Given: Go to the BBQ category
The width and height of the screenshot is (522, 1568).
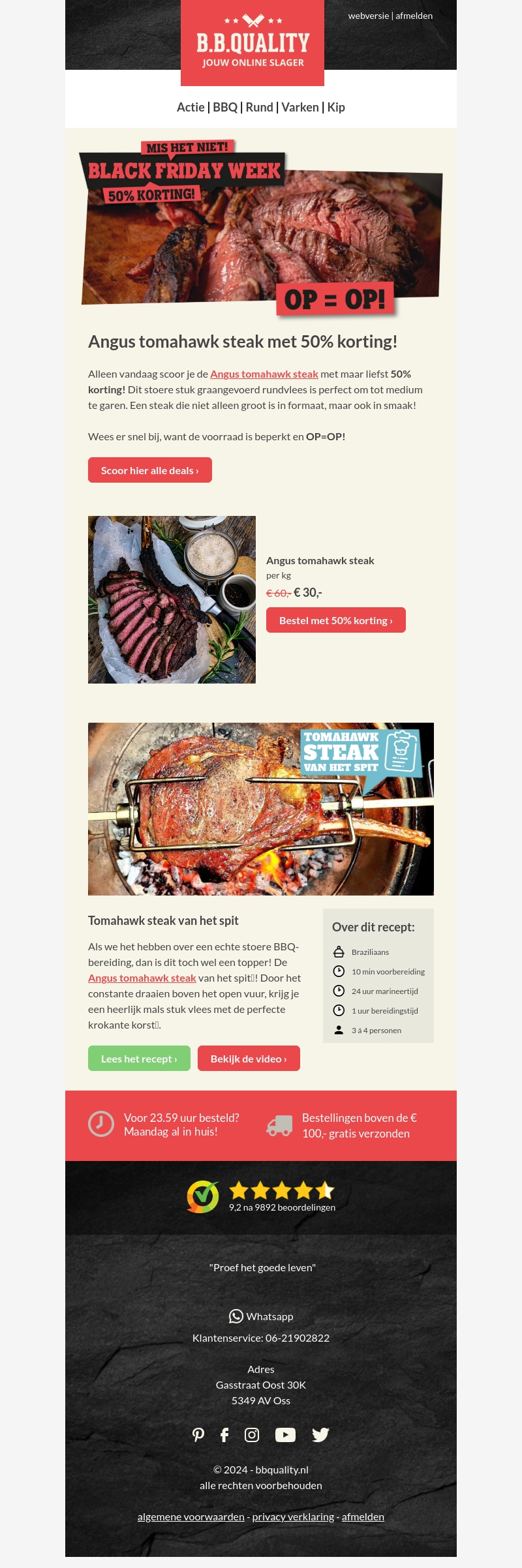Looking at the screenshot, I should pos(225,108).
